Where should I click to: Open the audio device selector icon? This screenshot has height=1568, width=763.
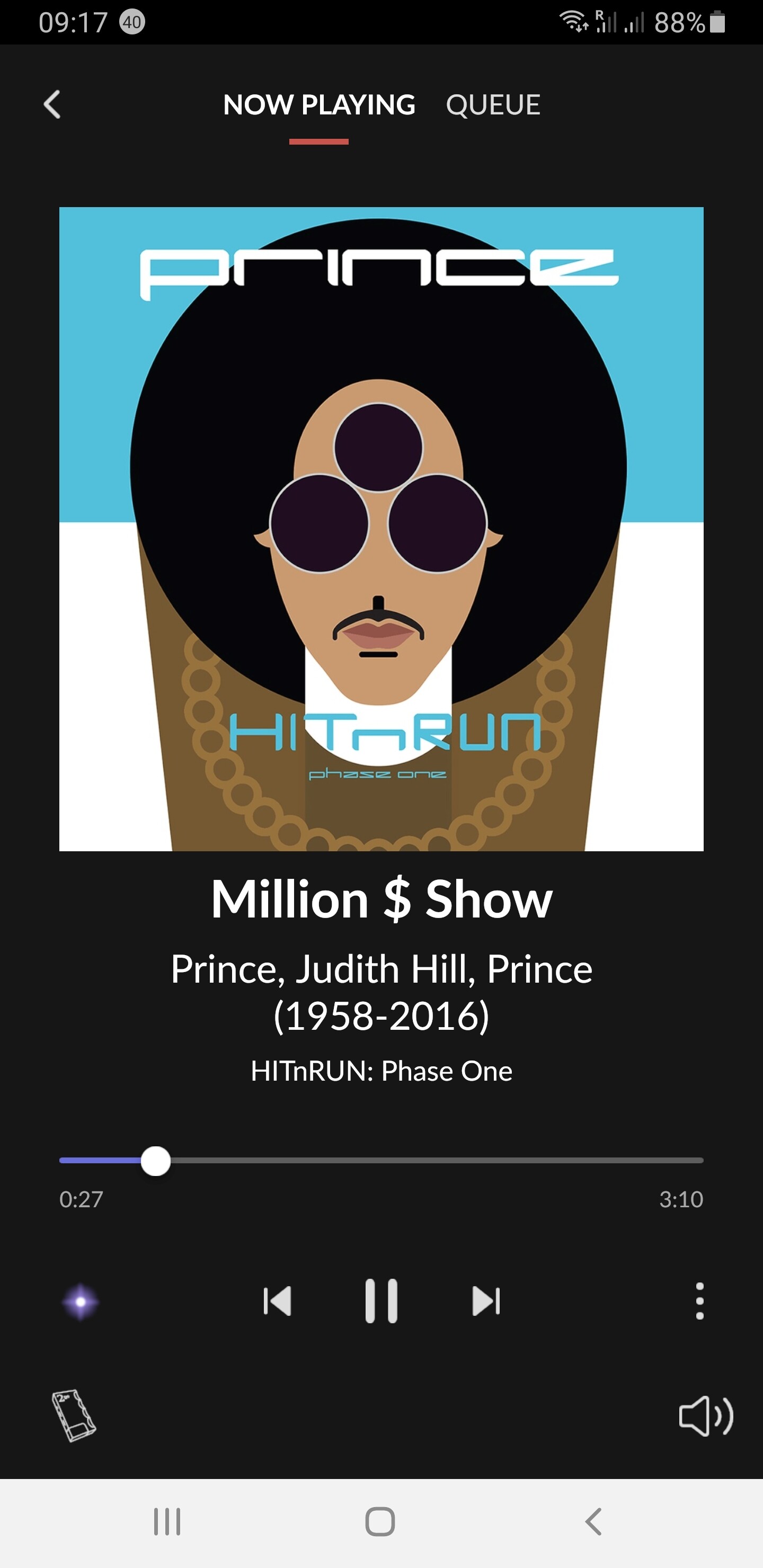point(74,1415)
